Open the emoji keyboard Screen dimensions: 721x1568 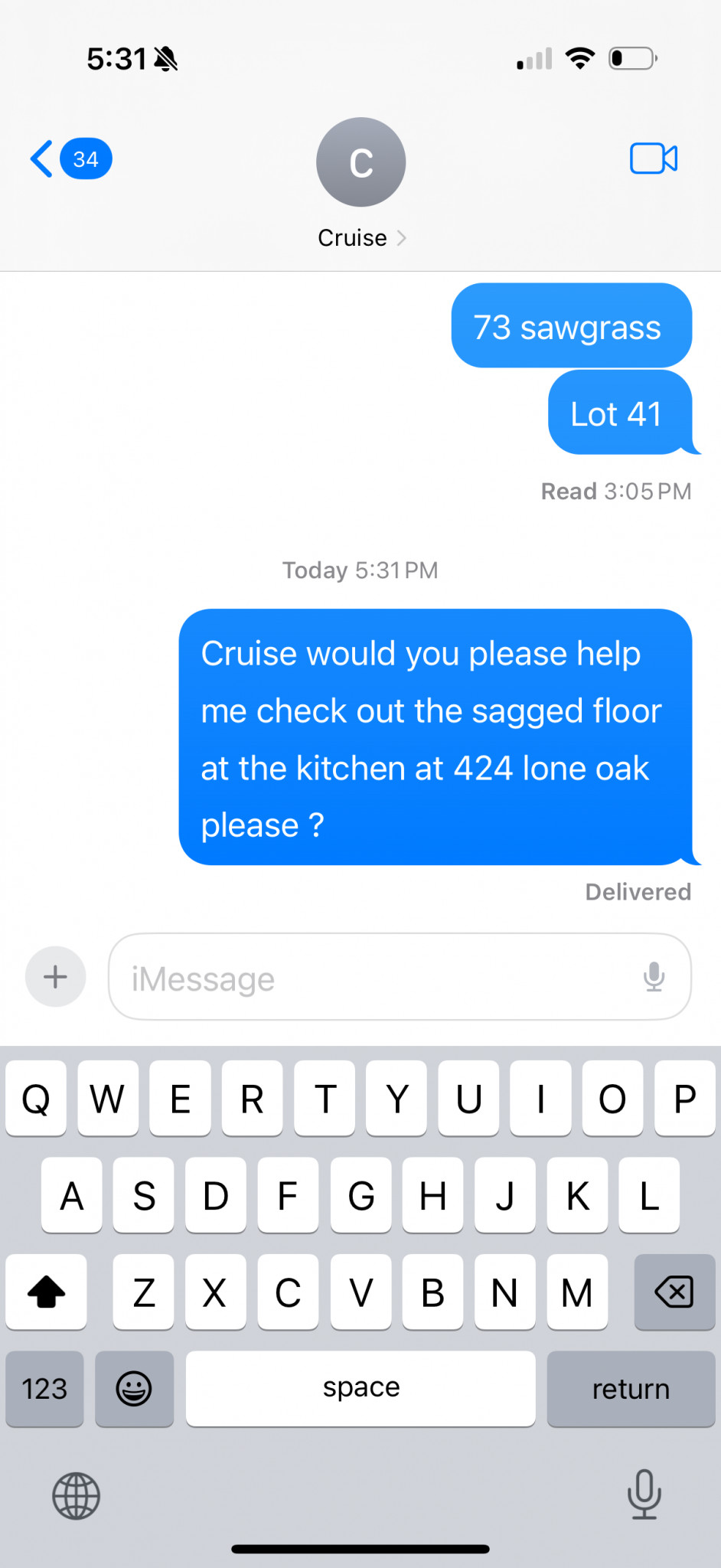(x=134, y=1388)
